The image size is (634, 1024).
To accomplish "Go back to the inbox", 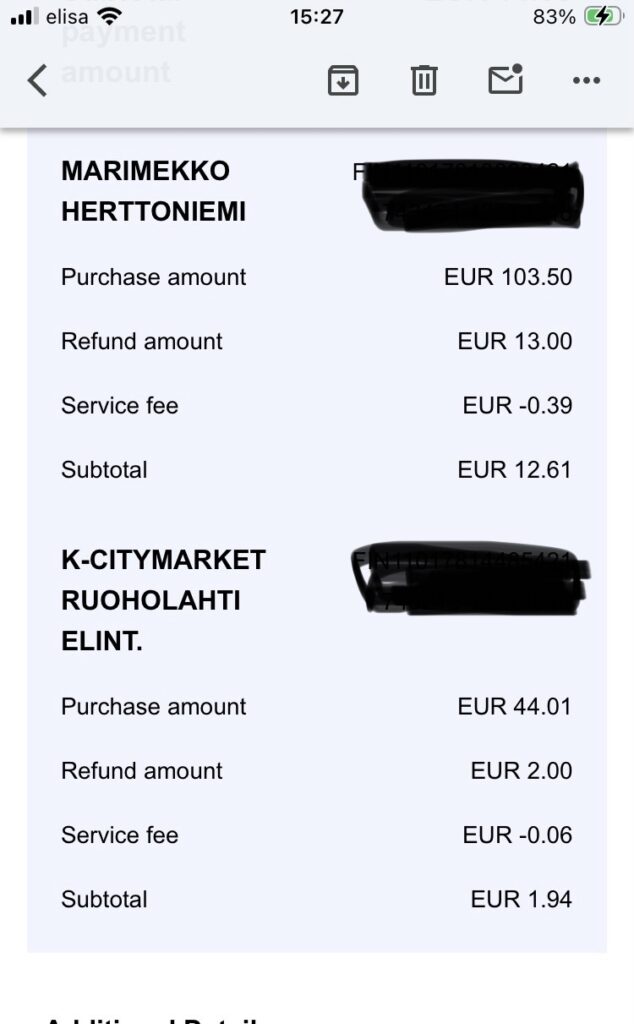I will pyautogui.click(x=38, y=80).
